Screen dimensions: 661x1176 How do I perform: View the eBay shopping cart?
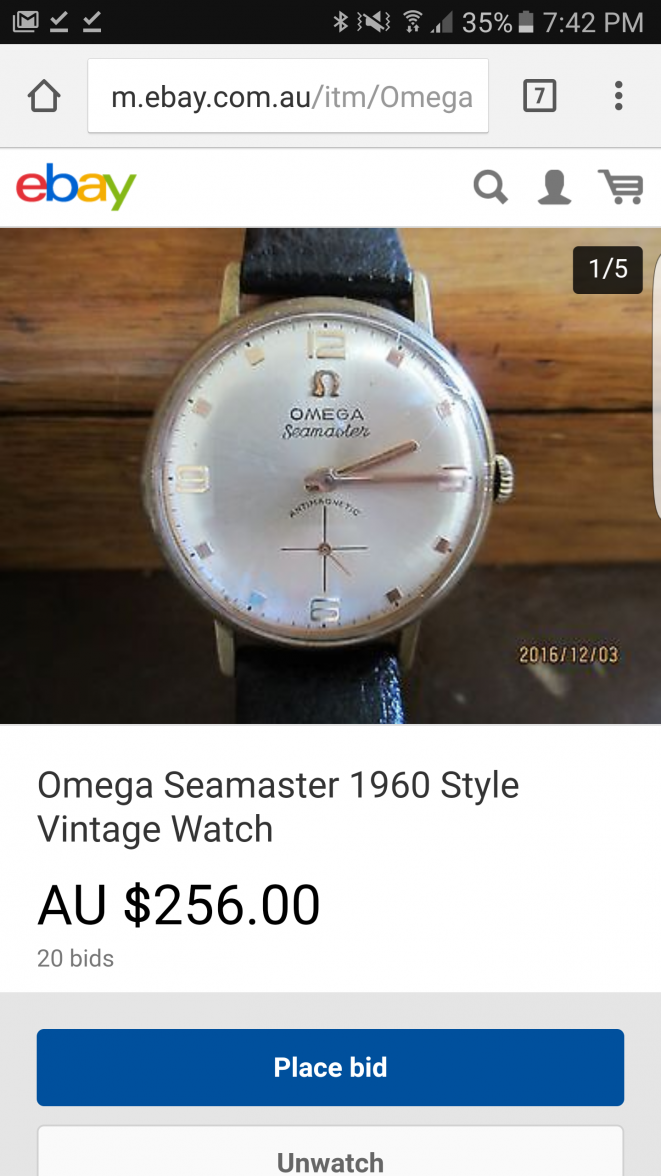(x=620, y=187)
